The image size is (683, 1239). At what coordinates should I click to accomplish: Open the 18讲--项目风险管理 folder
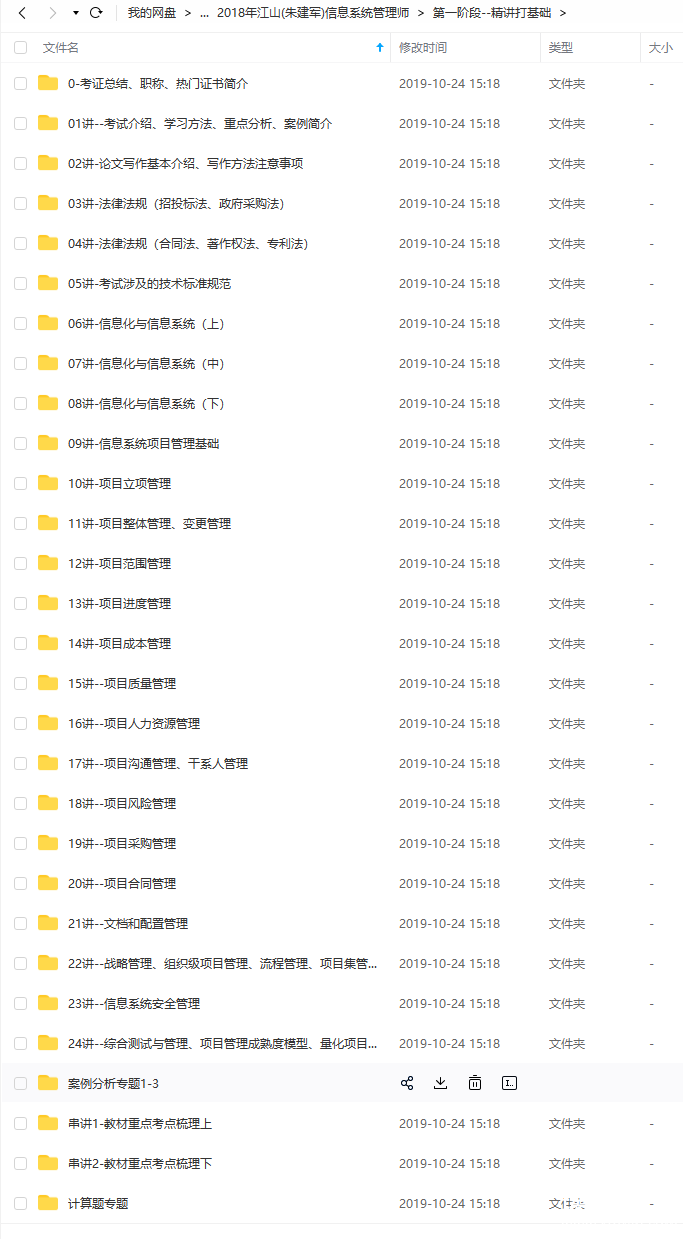pyautogui.click(x=122, y=803)
